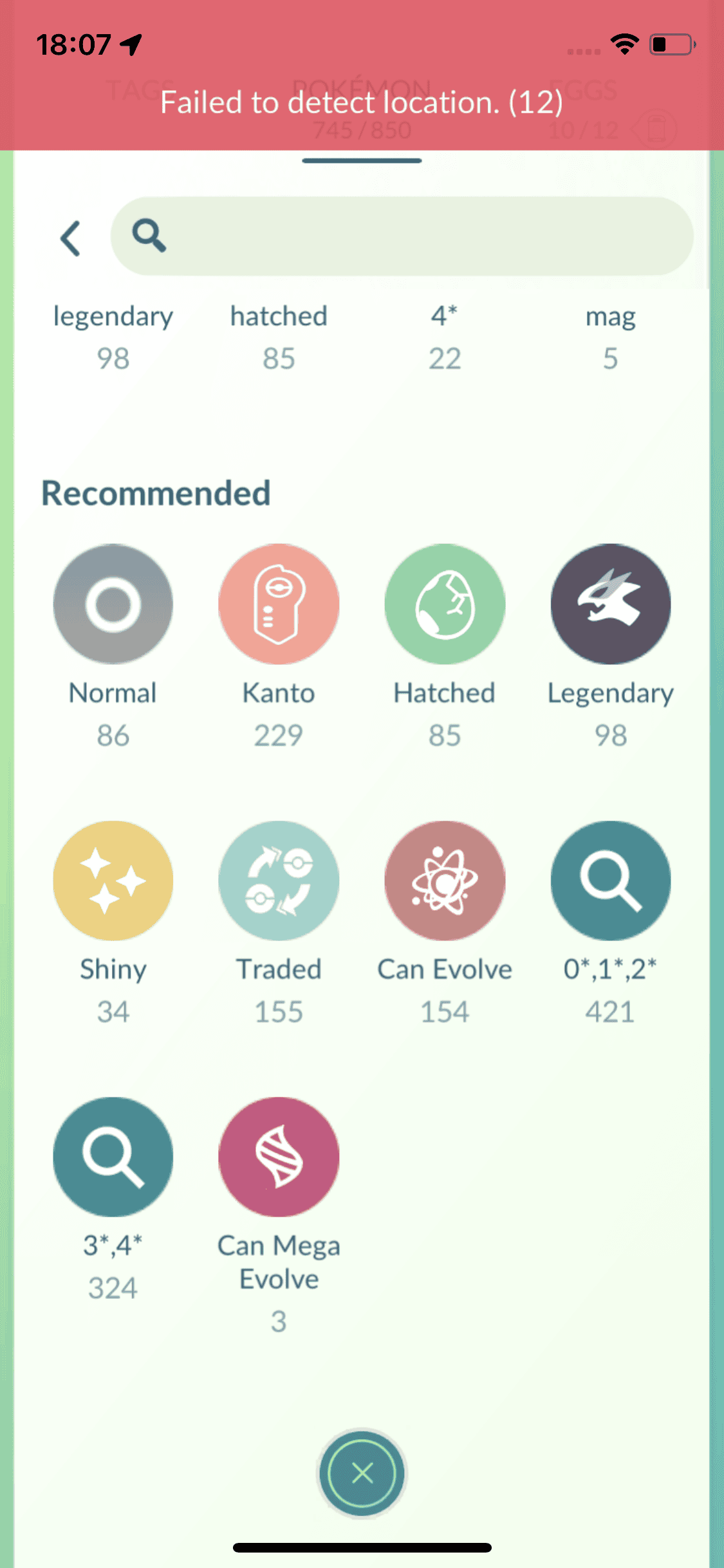724x1568 pixels.
Task: Tap the search input field
Action: (412, 236)
